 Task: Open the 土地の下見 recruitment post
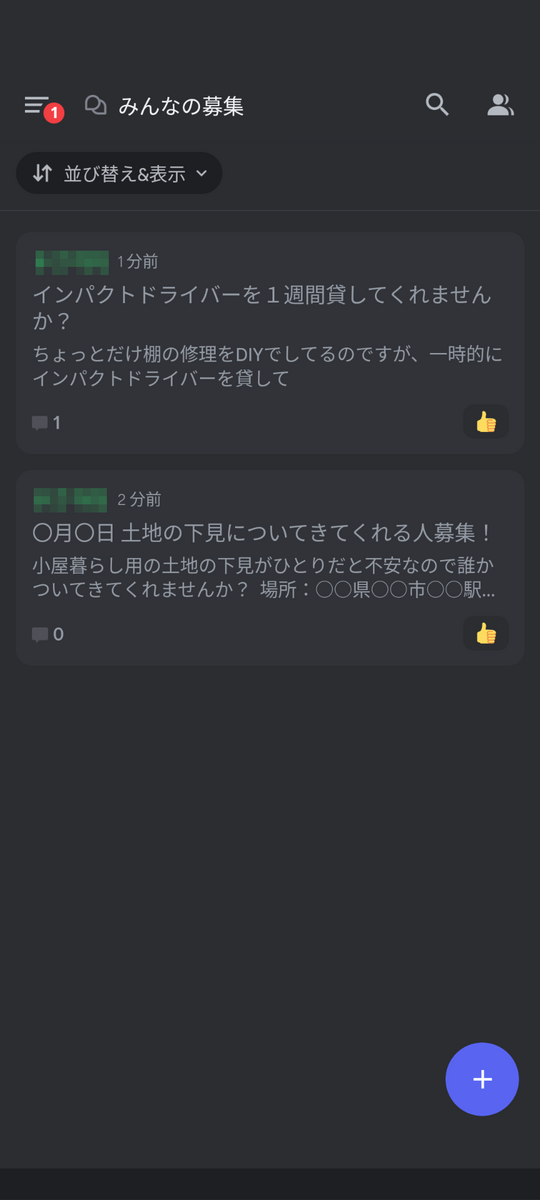point(270,567)
